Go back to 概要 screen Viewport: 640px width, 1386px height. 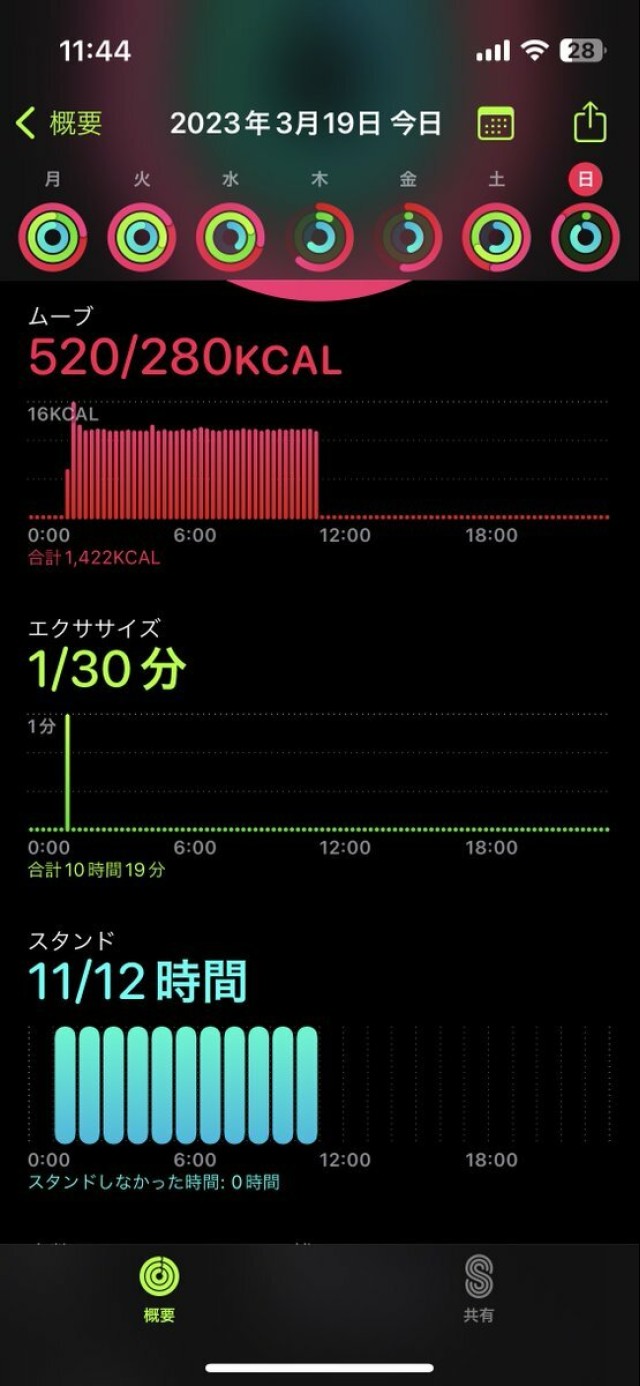pyautogui.click(x=60, y=124)
